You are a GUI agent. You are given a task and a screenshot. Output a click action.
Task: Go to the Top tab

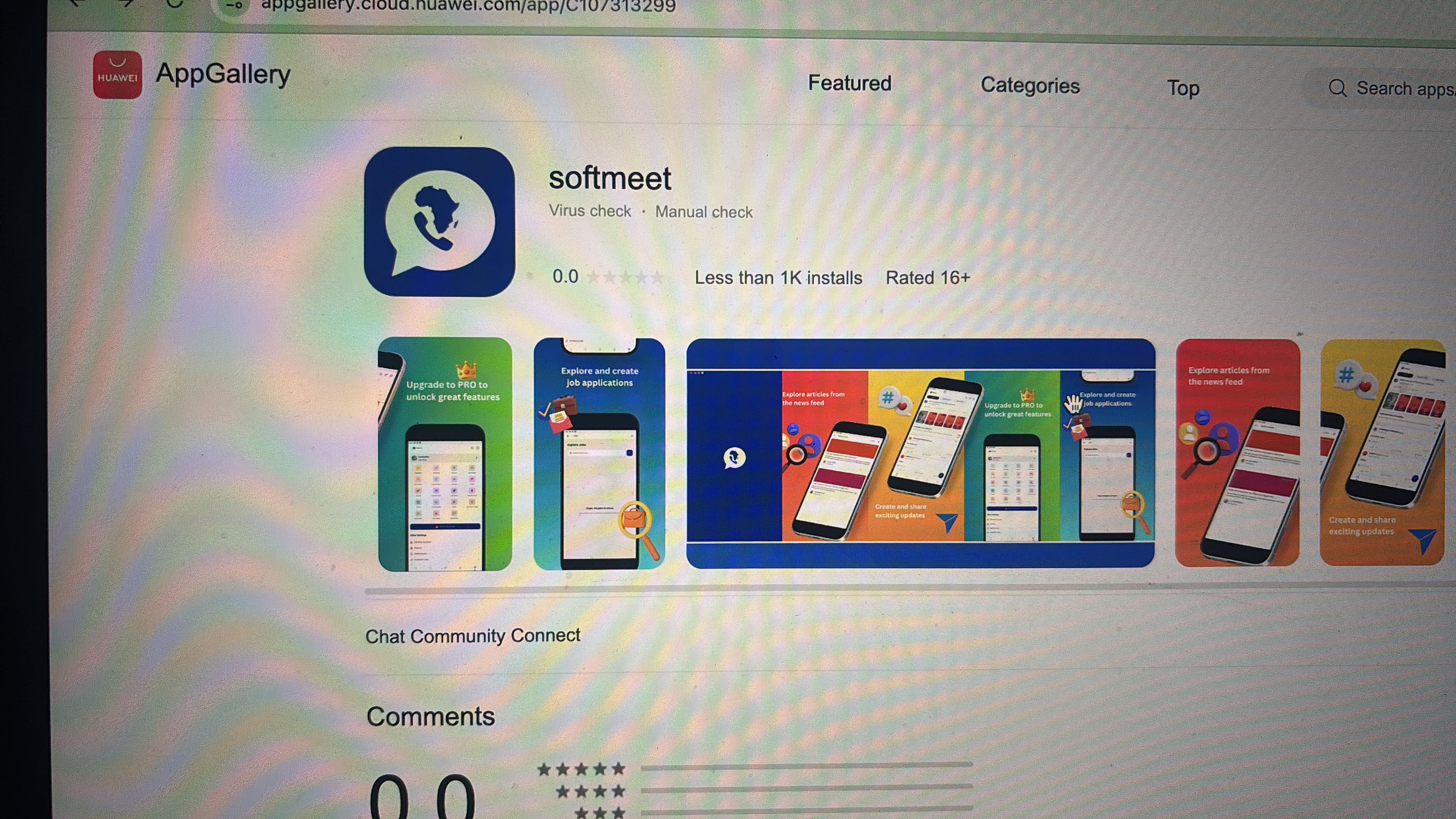(x=1183, y=88)
